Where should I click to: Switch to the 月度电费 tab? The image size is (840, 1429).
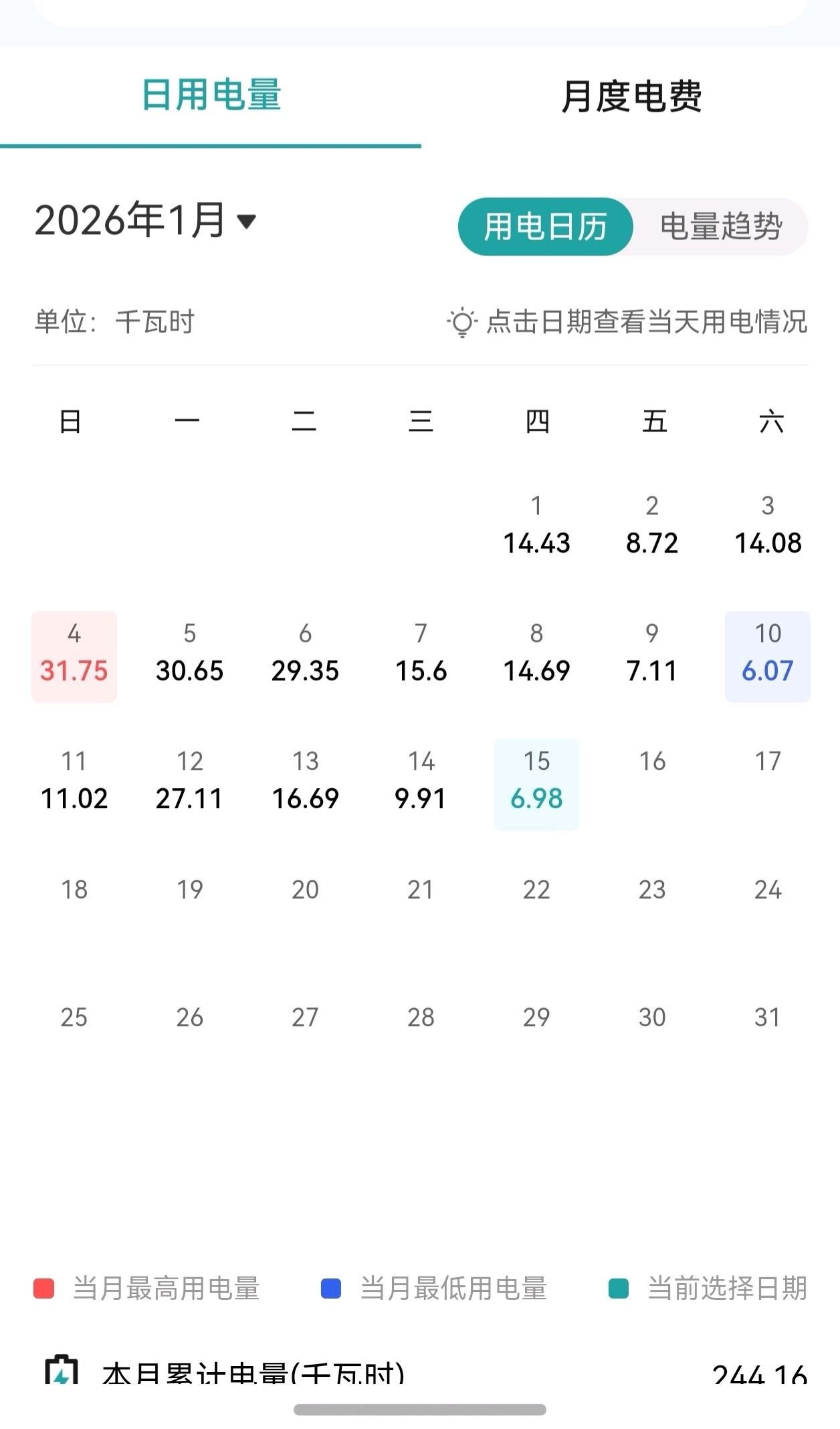tap(631, 96)
